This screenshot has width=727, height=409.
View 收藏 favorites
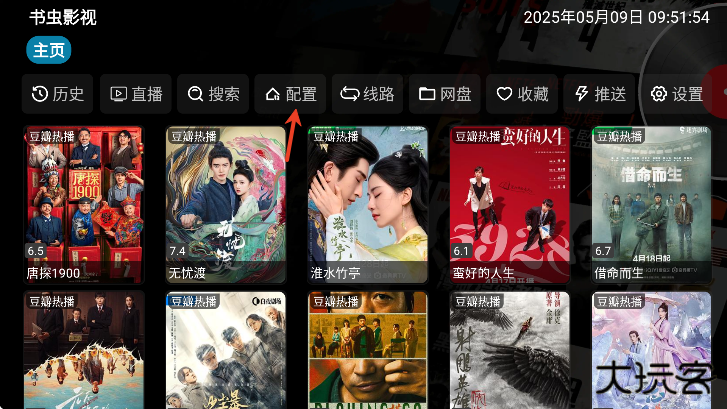click(x=523, y=94)
